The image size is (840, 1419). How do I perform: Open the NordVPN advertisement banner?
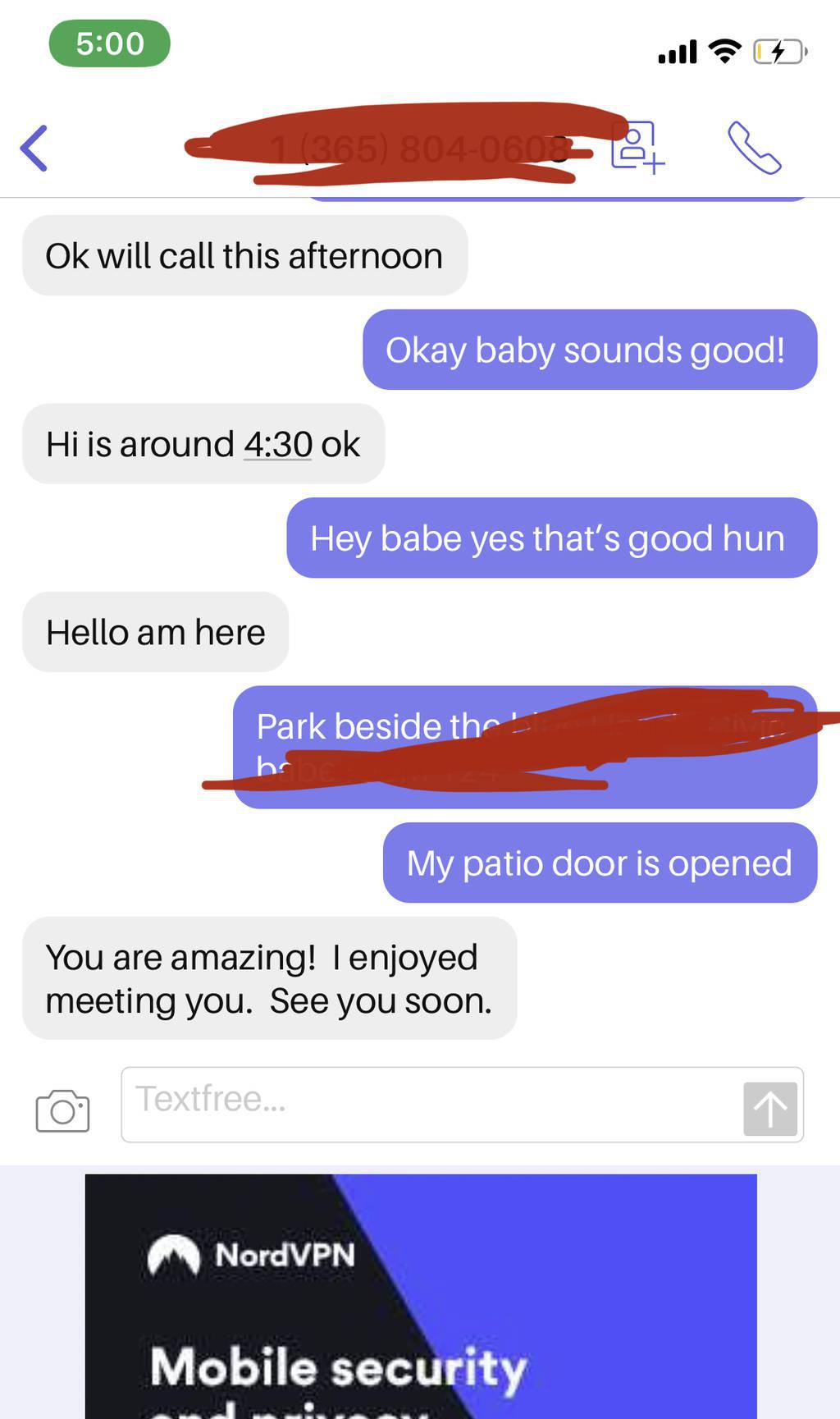421,1297
